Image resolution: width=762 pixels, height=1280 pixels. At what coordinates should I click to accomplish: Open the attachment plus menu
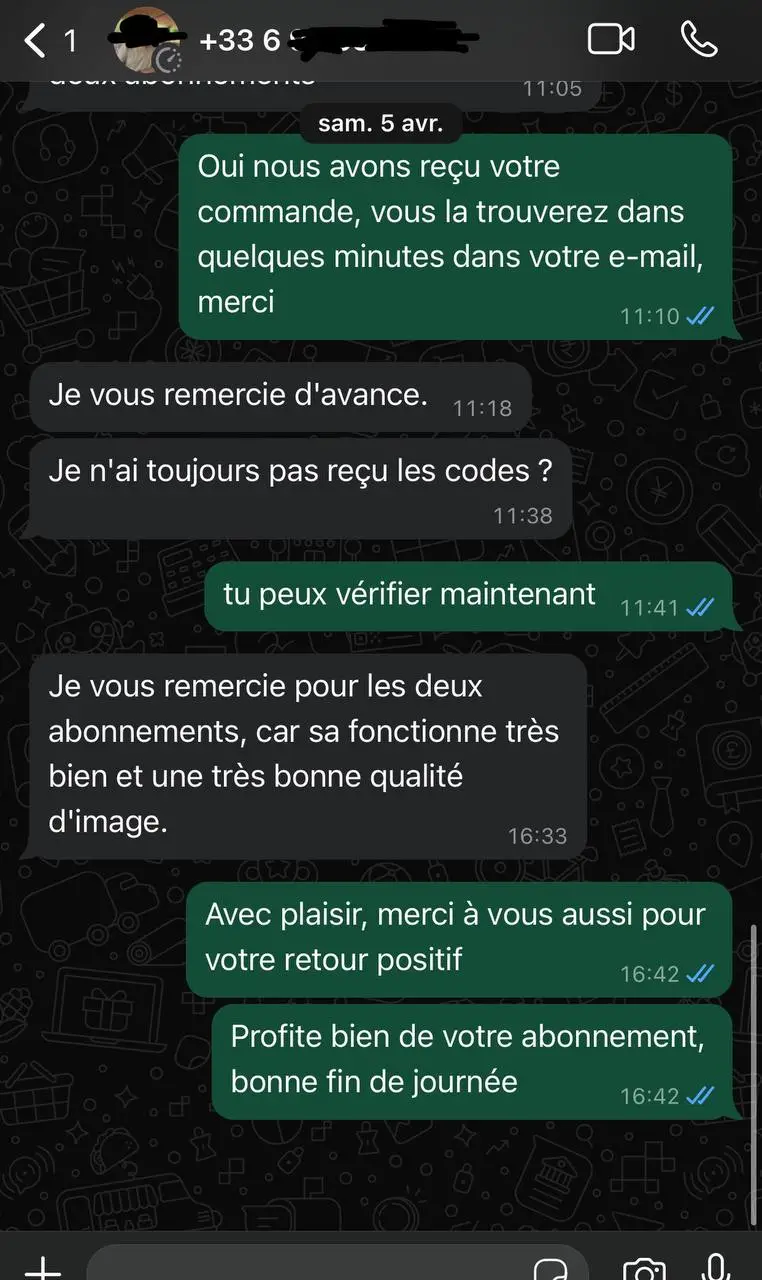pos(42,1268)
